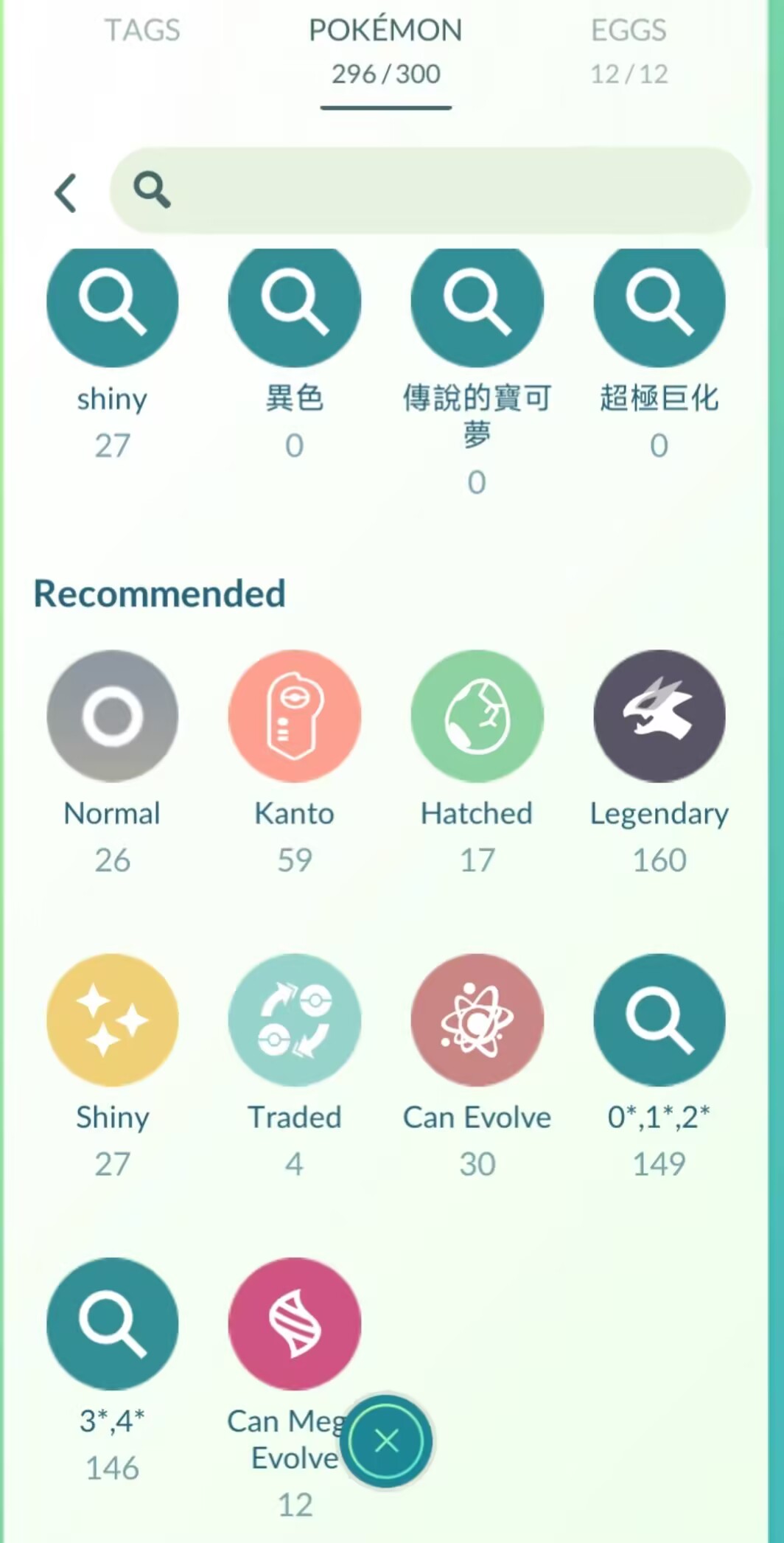The width and height of the screenshot is (784, 1543).
Task: Filter Pokémon that Can Evolve
Action: 477,1020
